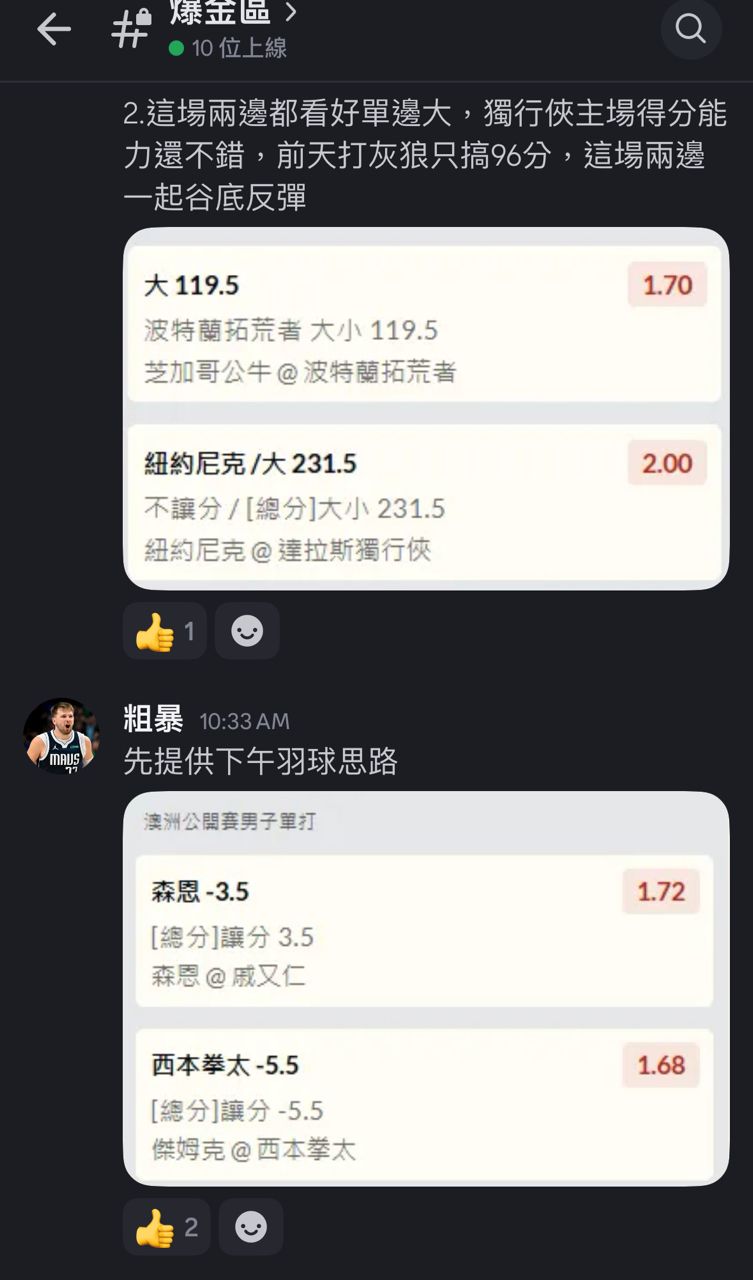Viewport: 753px width, 1280px height.
Task: Open search in the 爆金區 channel
Action: tap(690, 29)
